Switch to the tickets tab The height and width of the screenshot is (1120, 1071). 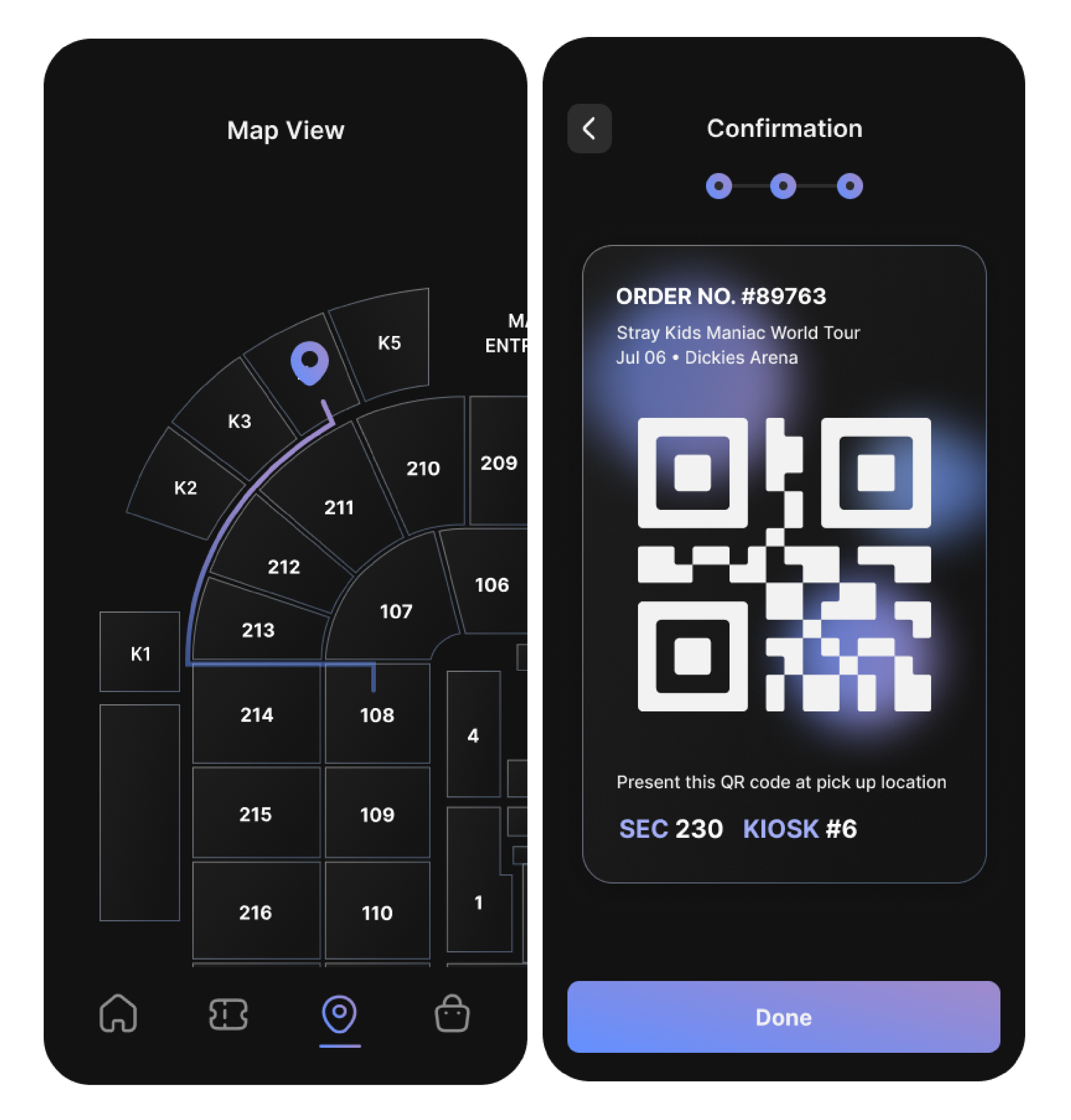[x=228, y=1014]
